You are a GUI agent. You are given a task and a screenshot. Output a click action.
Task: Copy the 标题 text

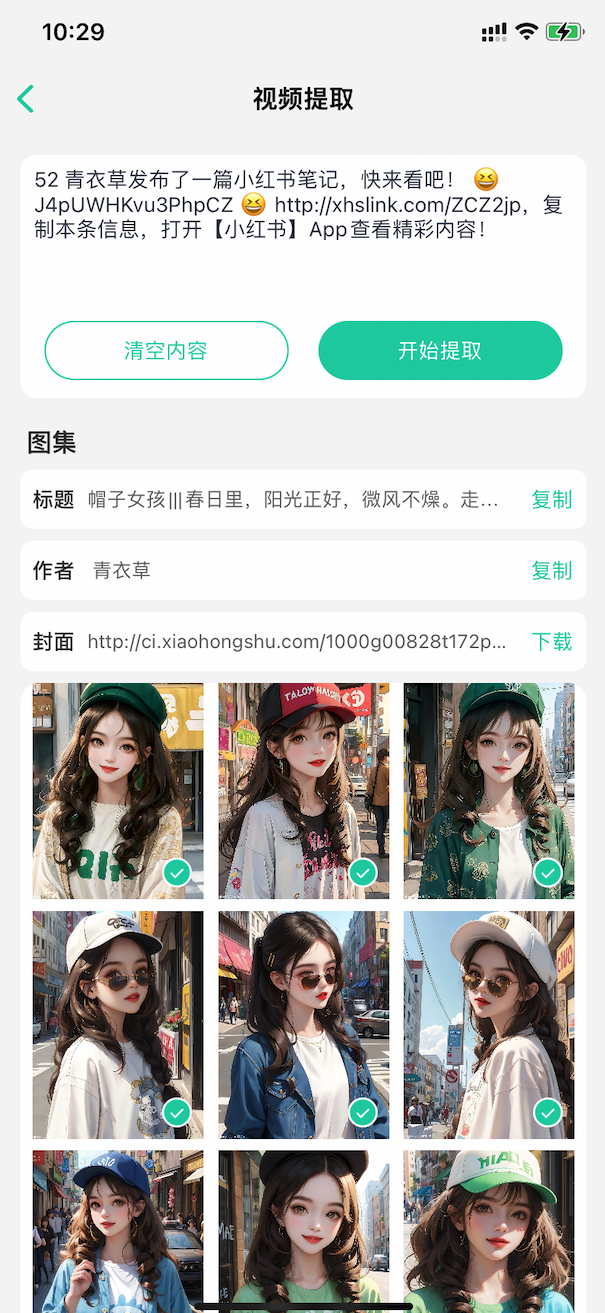[x=551, y=499]
